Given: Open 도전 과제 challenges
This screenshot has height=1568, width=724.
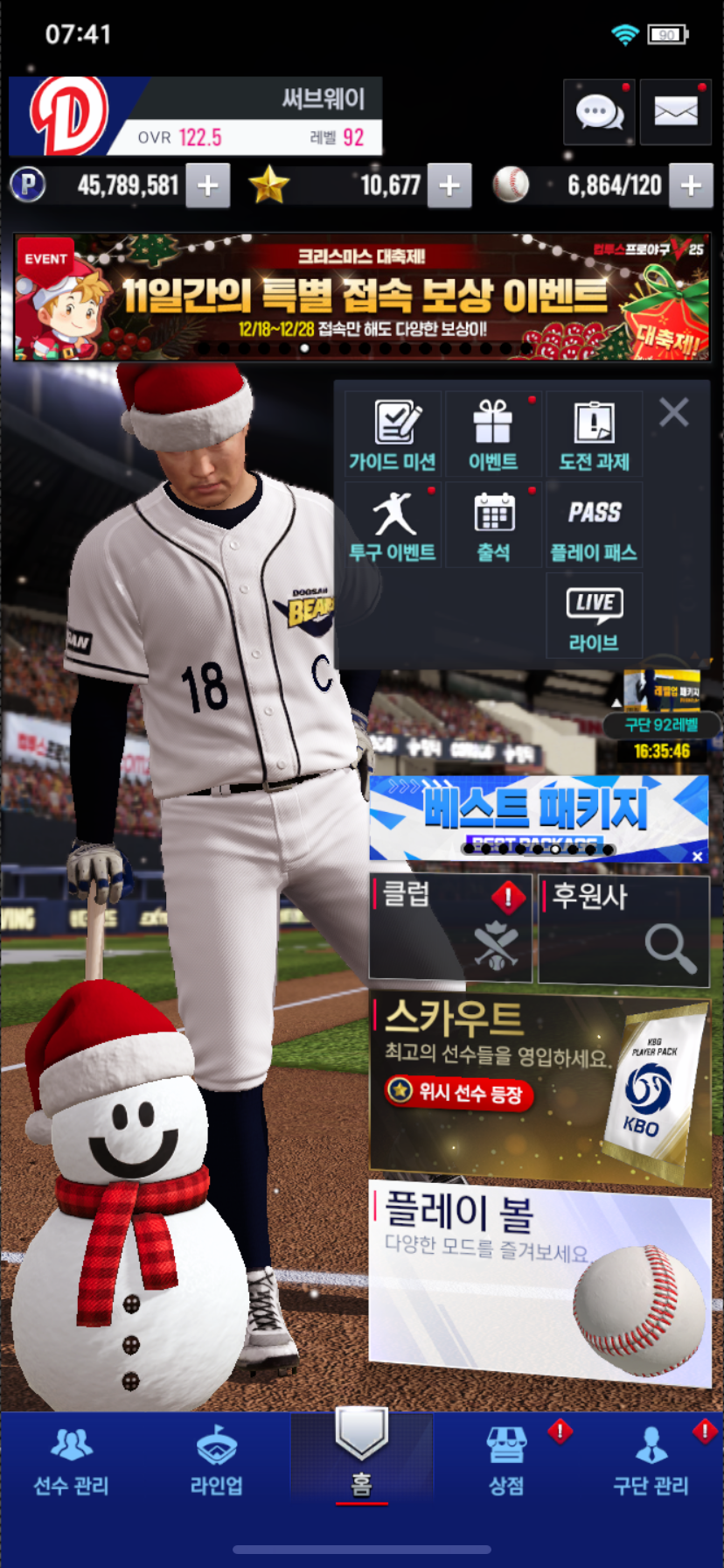Looking at the screenshot, I should (594, 435).
